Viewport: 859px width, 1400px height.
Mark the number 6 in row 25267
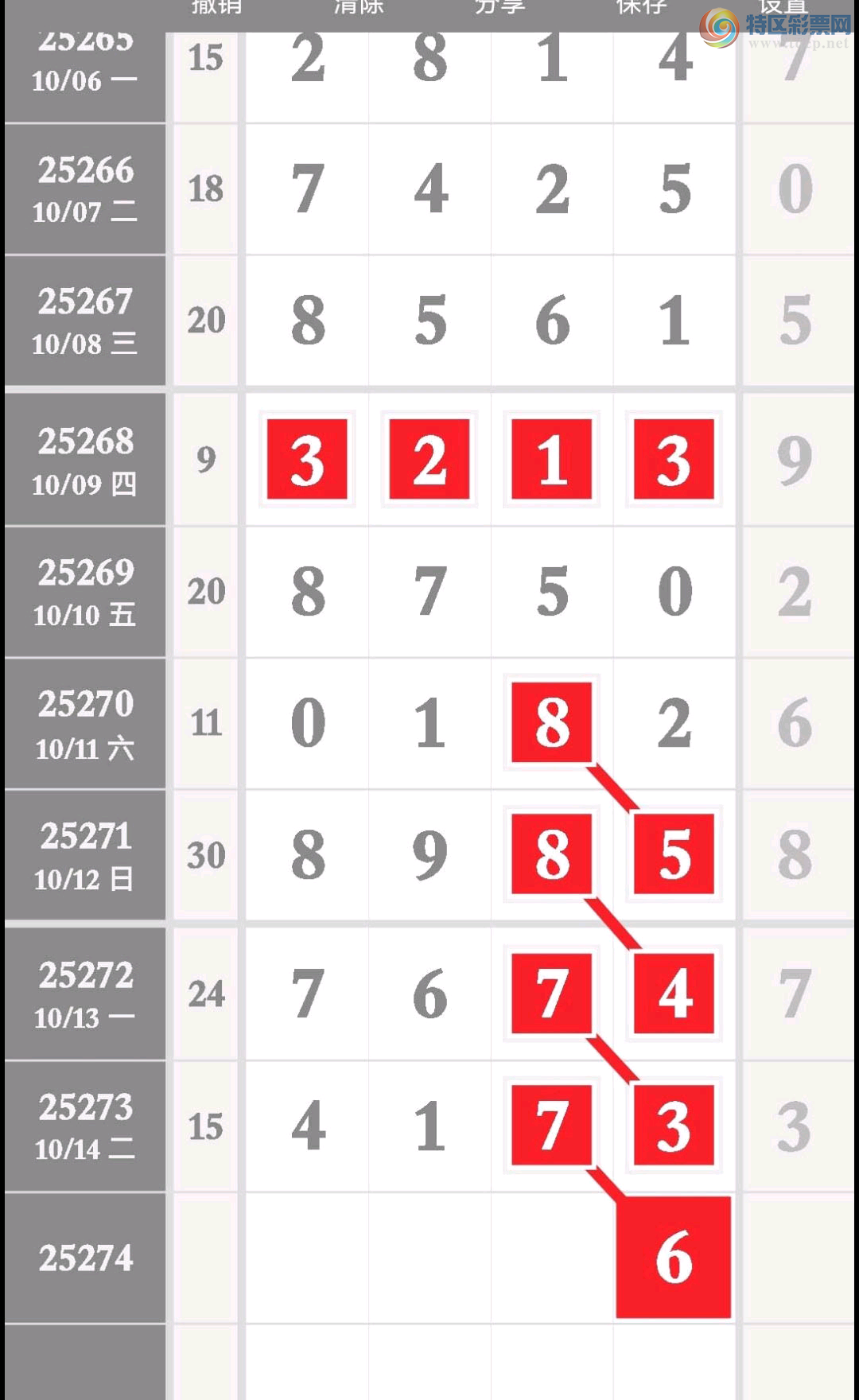point(552,321)
